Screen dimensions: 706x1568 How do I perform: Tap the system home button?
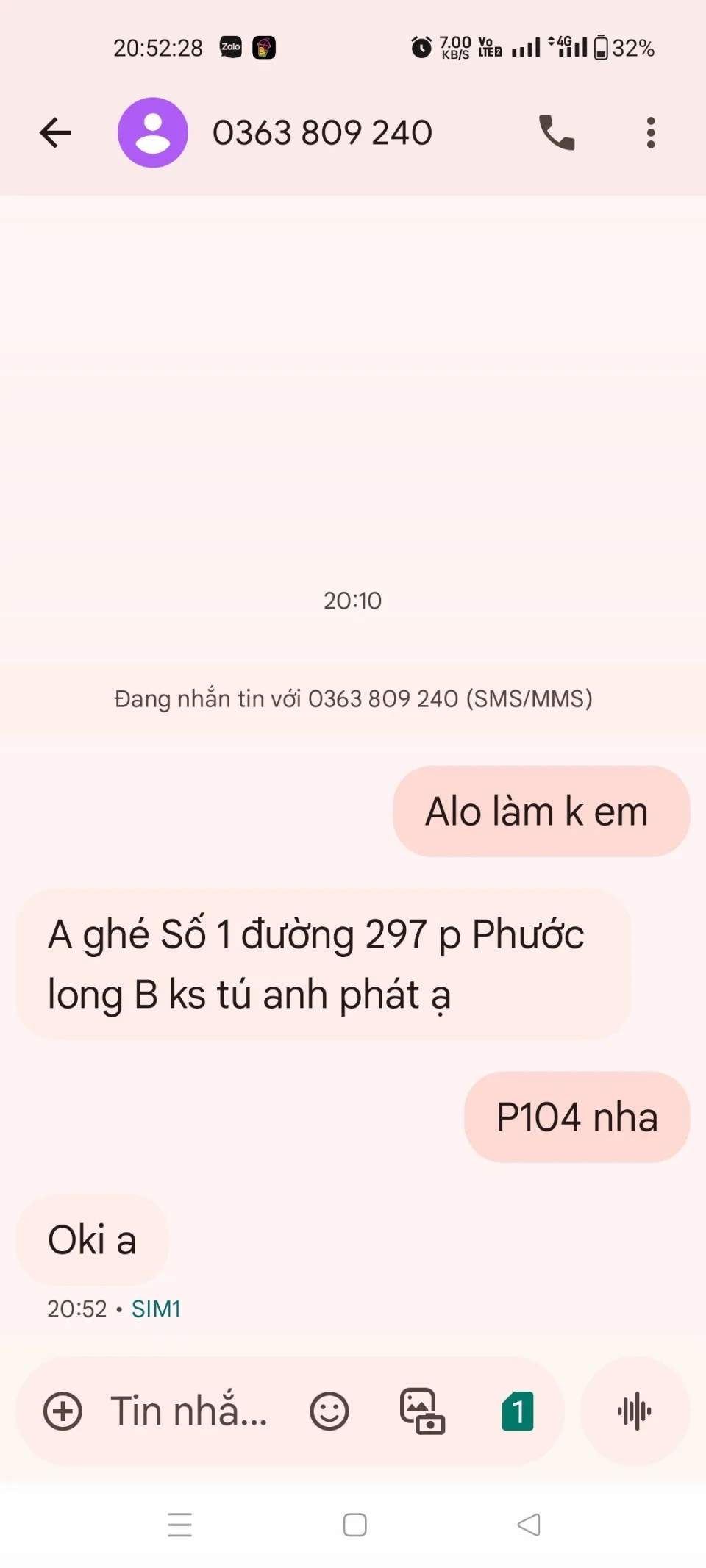click(354, 1525)
